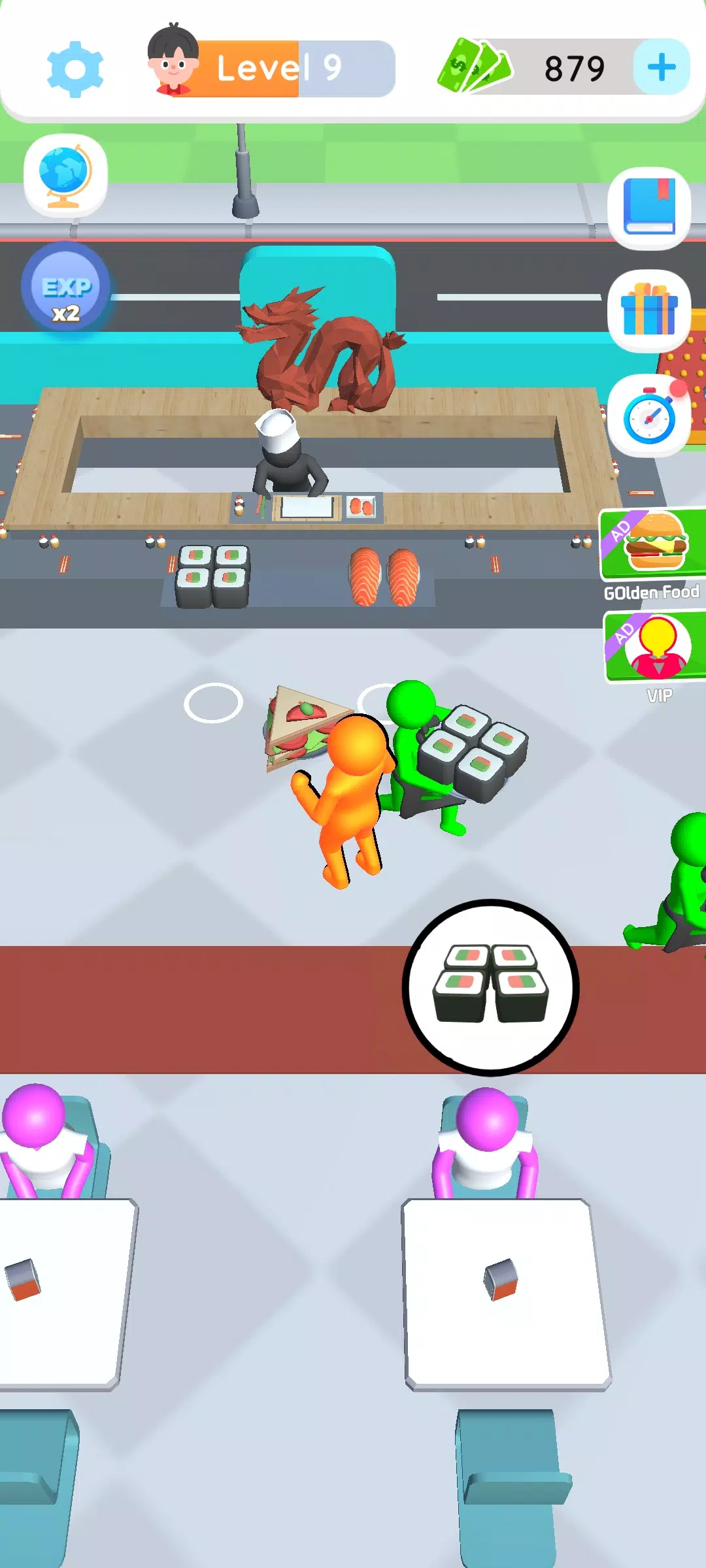Watch ad for VIP customer
This screenshot has height=1568, width=706.
tap(656, 647)
